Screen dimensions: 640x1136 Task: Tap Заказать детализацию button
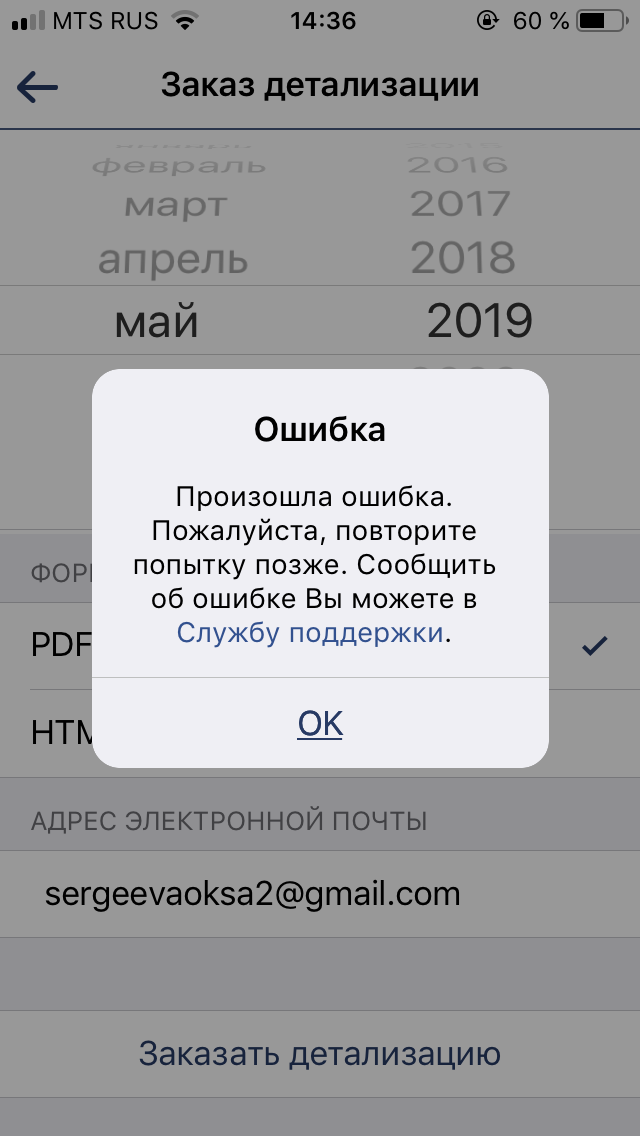(x=320, y=1053)
